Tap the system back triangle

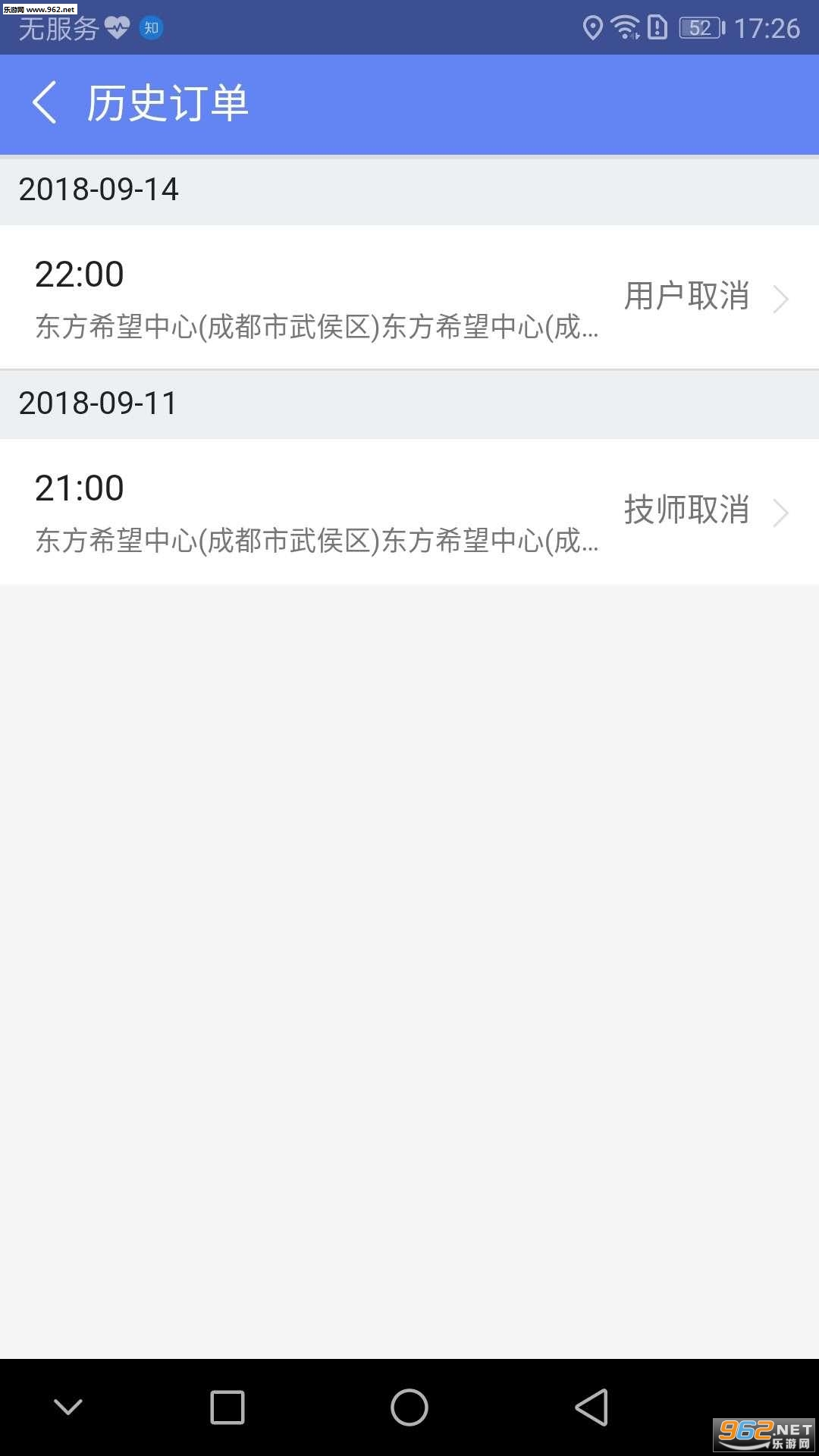click(x=592, y=1407)
